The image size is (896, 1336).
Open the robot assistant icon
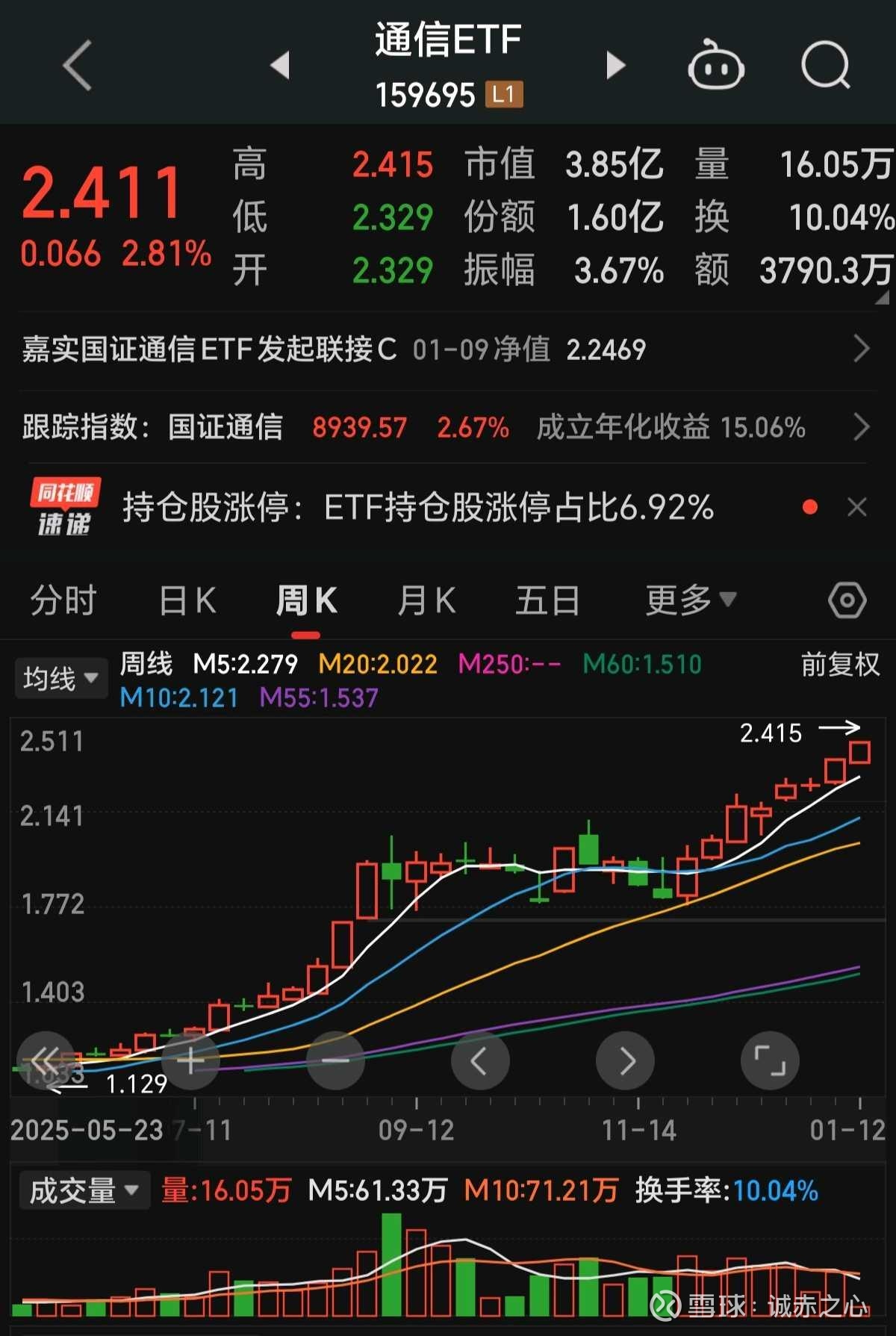coord(715,66)
